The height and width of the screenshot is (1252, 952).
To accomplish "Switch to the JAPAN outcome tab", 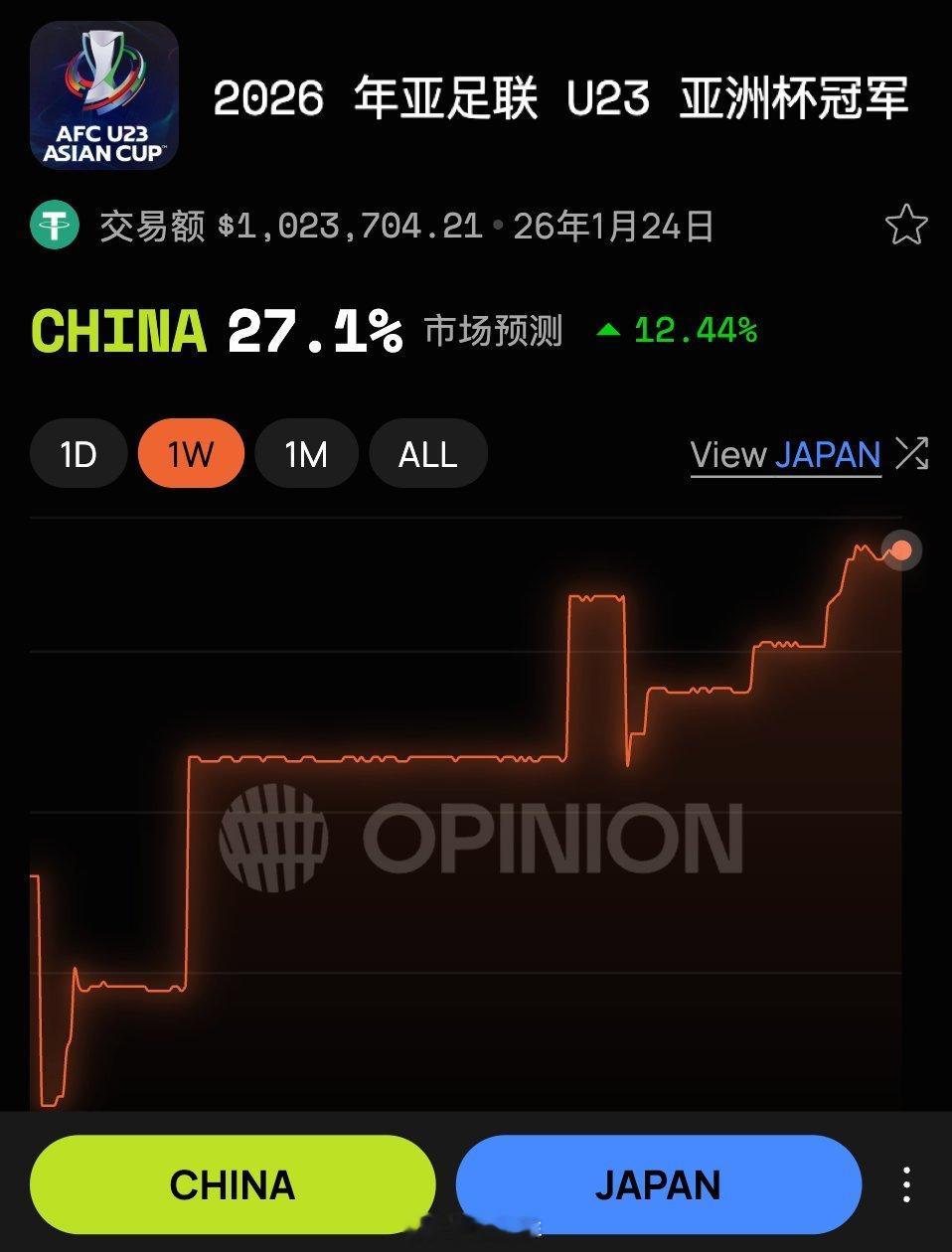I will pos(659,1183).
